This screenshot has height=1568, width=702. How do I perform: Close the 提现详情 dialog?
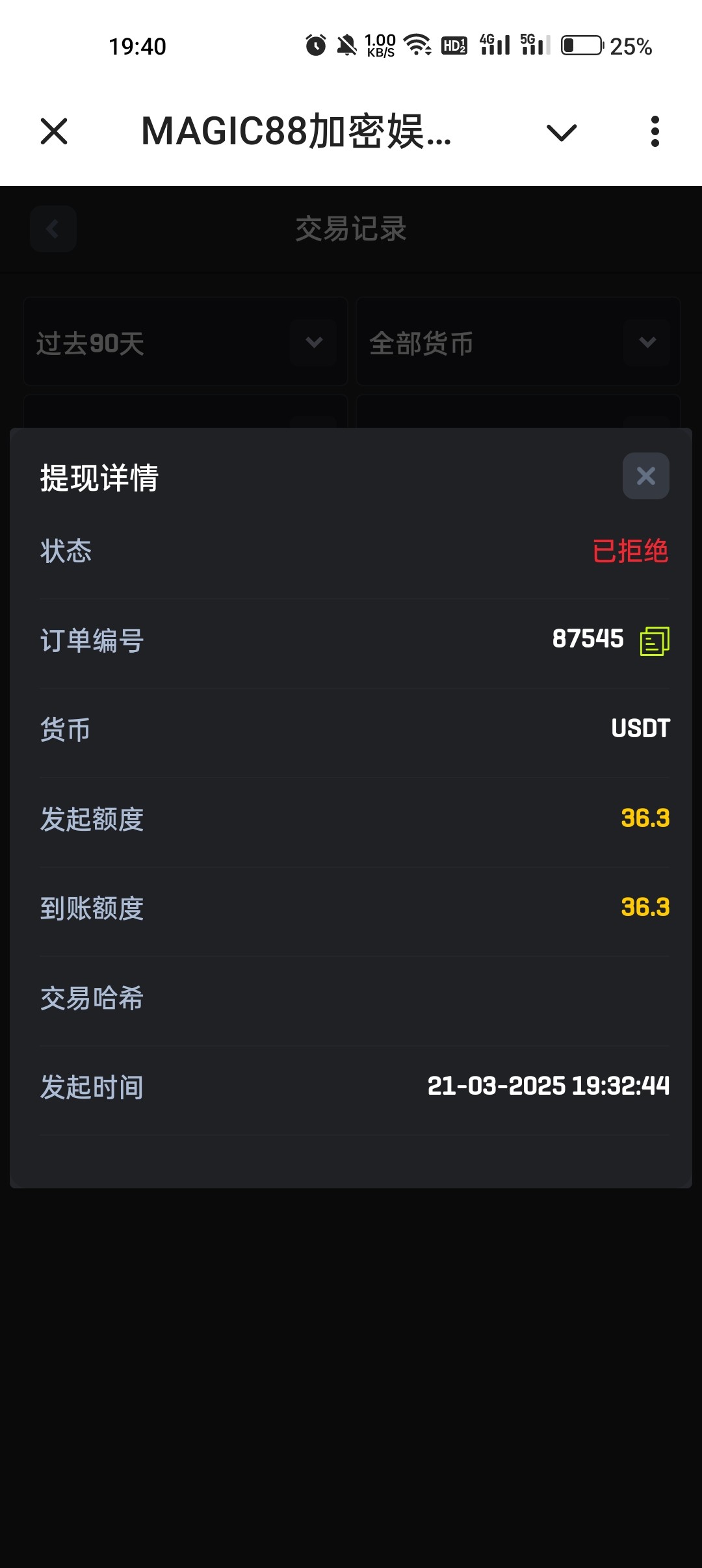[x=645, y=476]
